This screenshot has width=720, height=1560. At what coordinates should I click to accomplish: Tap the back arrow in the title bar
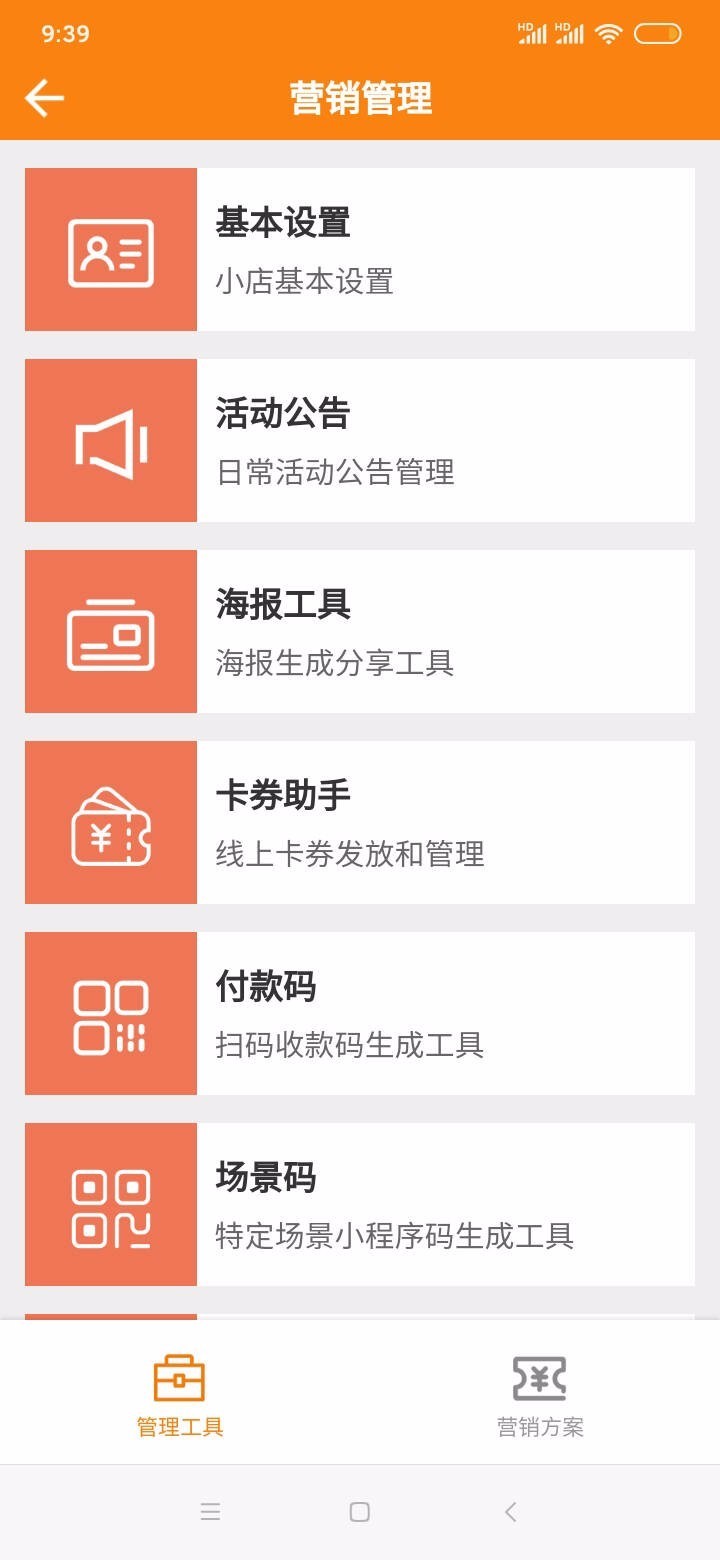pyautogui.click(x=44, y=98)
